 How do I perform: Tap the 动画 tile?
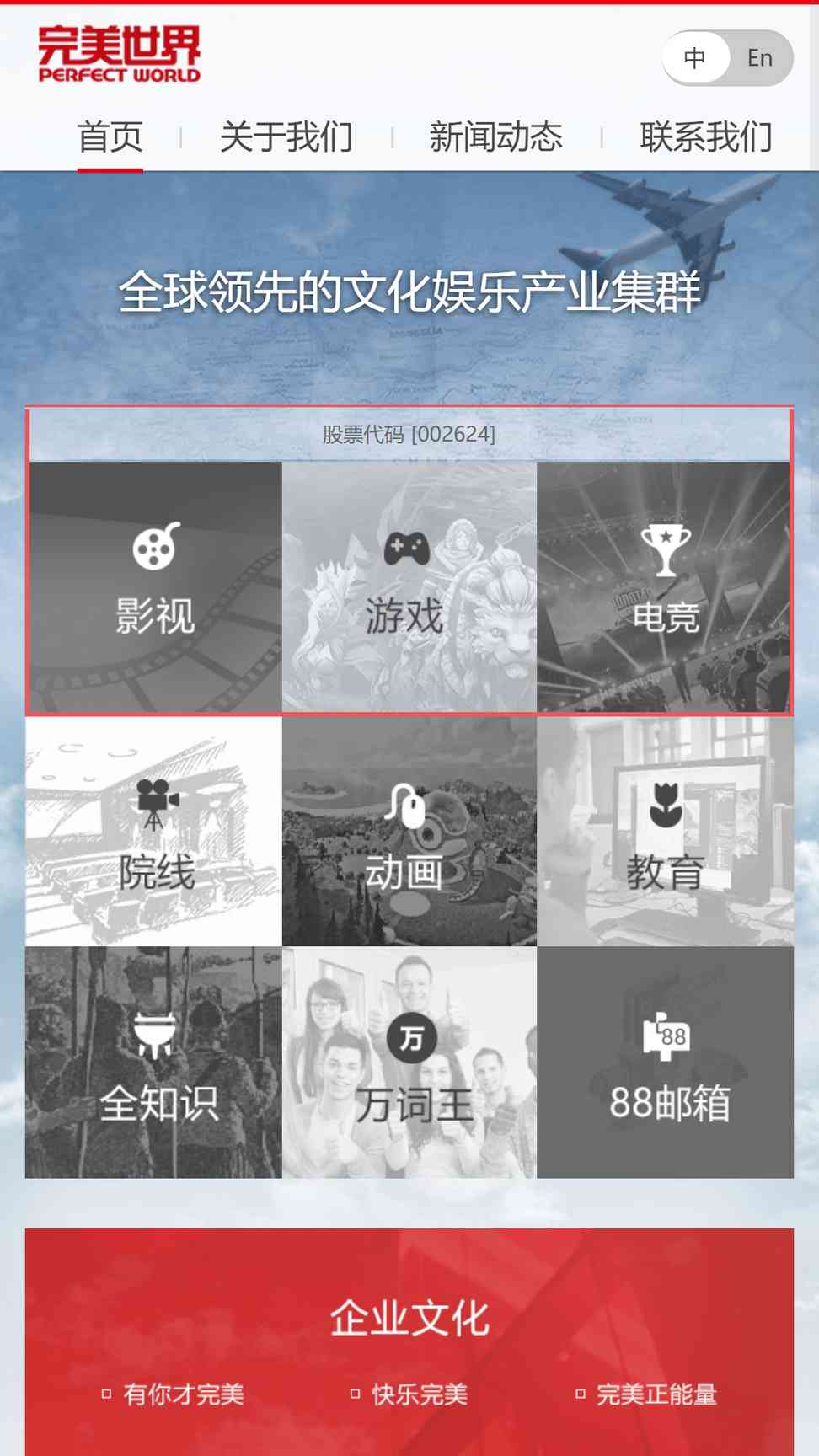409,832
